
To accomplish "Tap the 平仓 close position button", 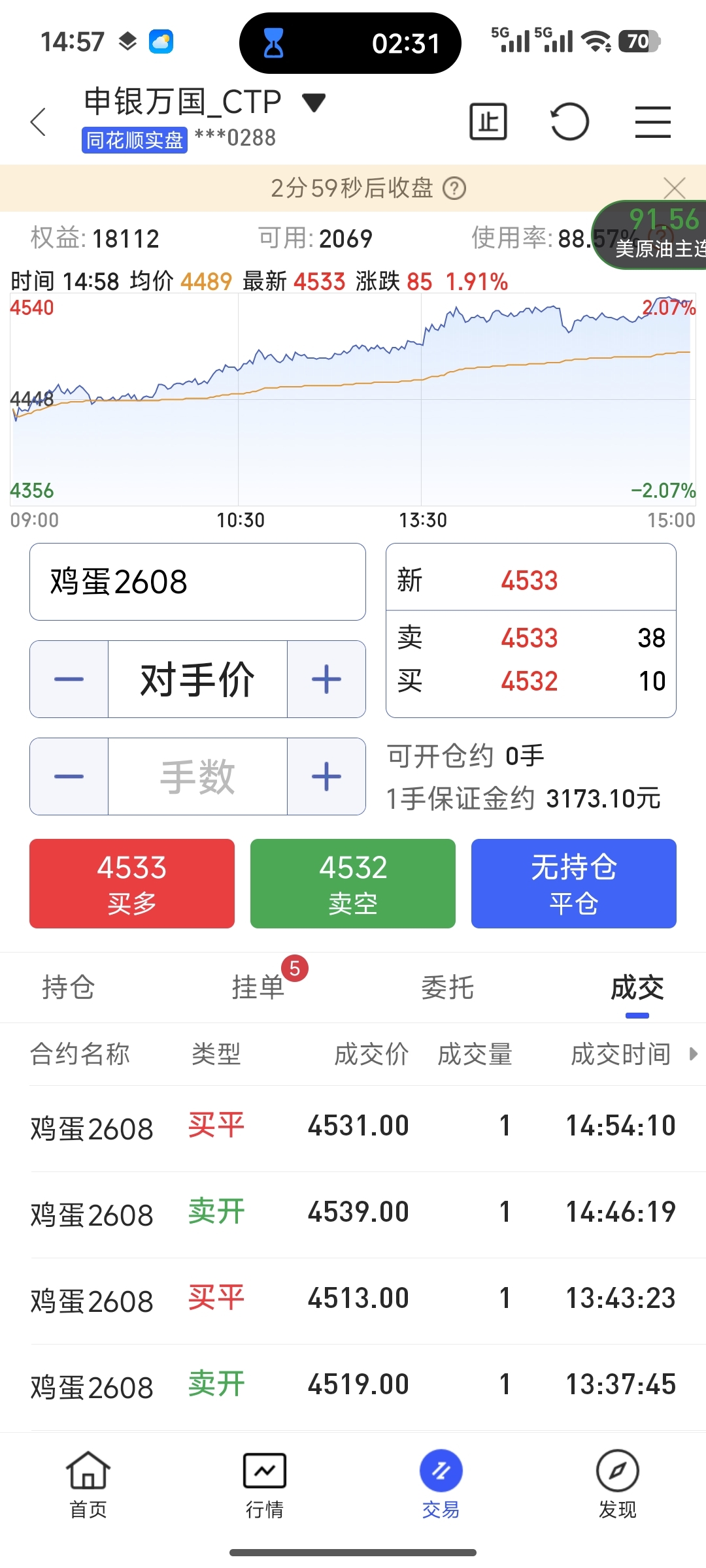I will pyautogui.click(x=574, y=883).
